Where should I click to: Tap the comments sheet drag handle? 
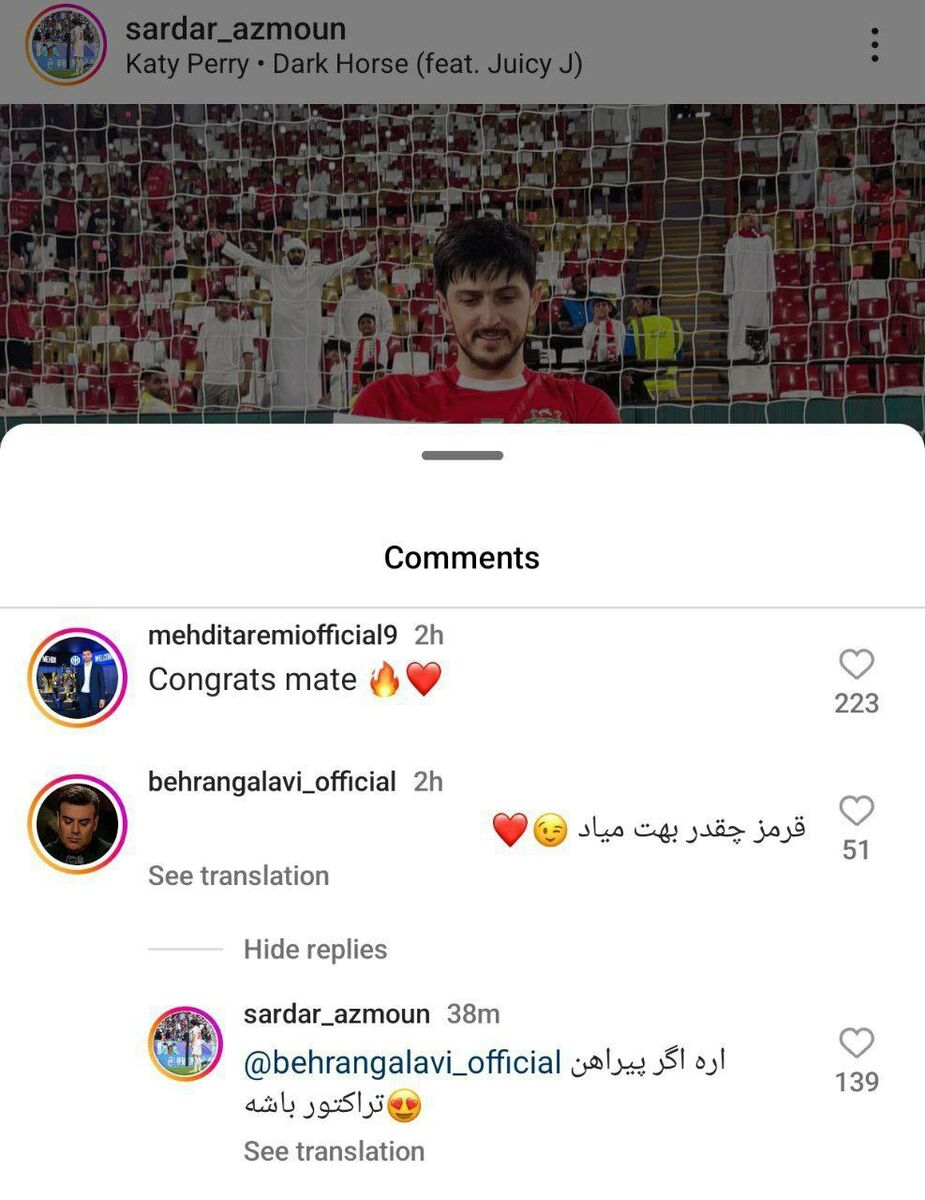[462, 456]
